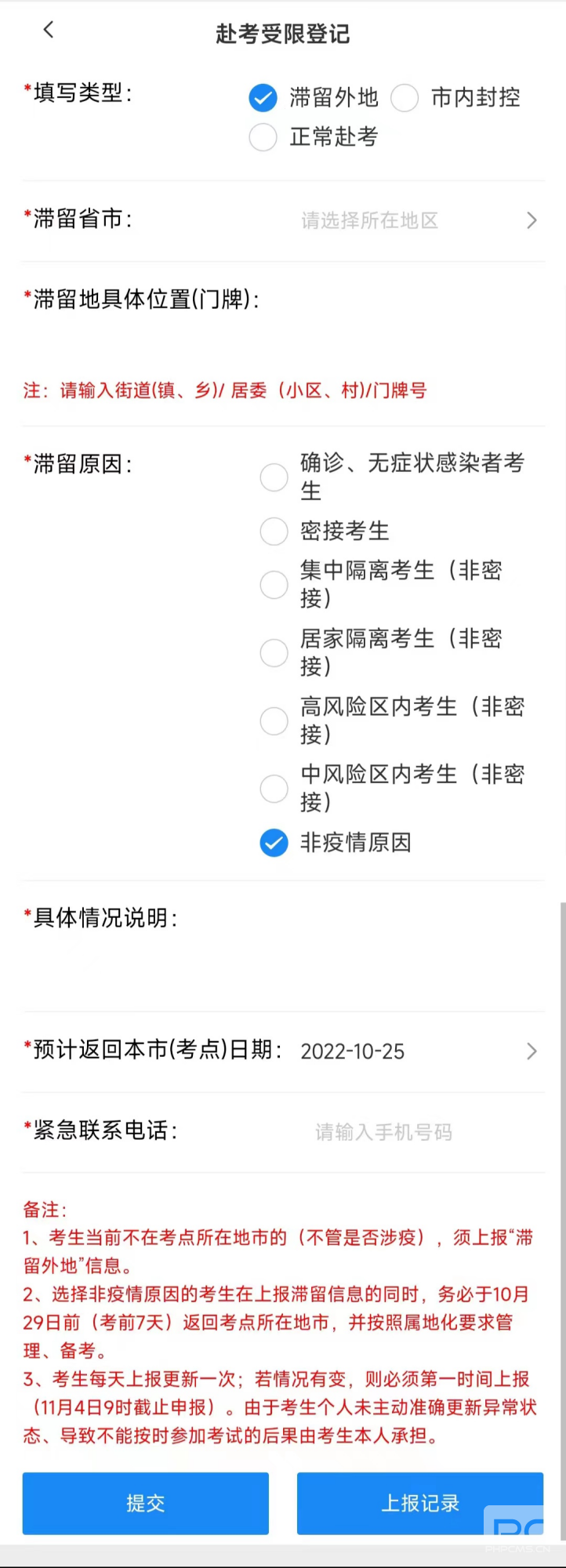The image size is (566, 1568).
Task: Go back using the top-left arrow
Action: point(49,31)
